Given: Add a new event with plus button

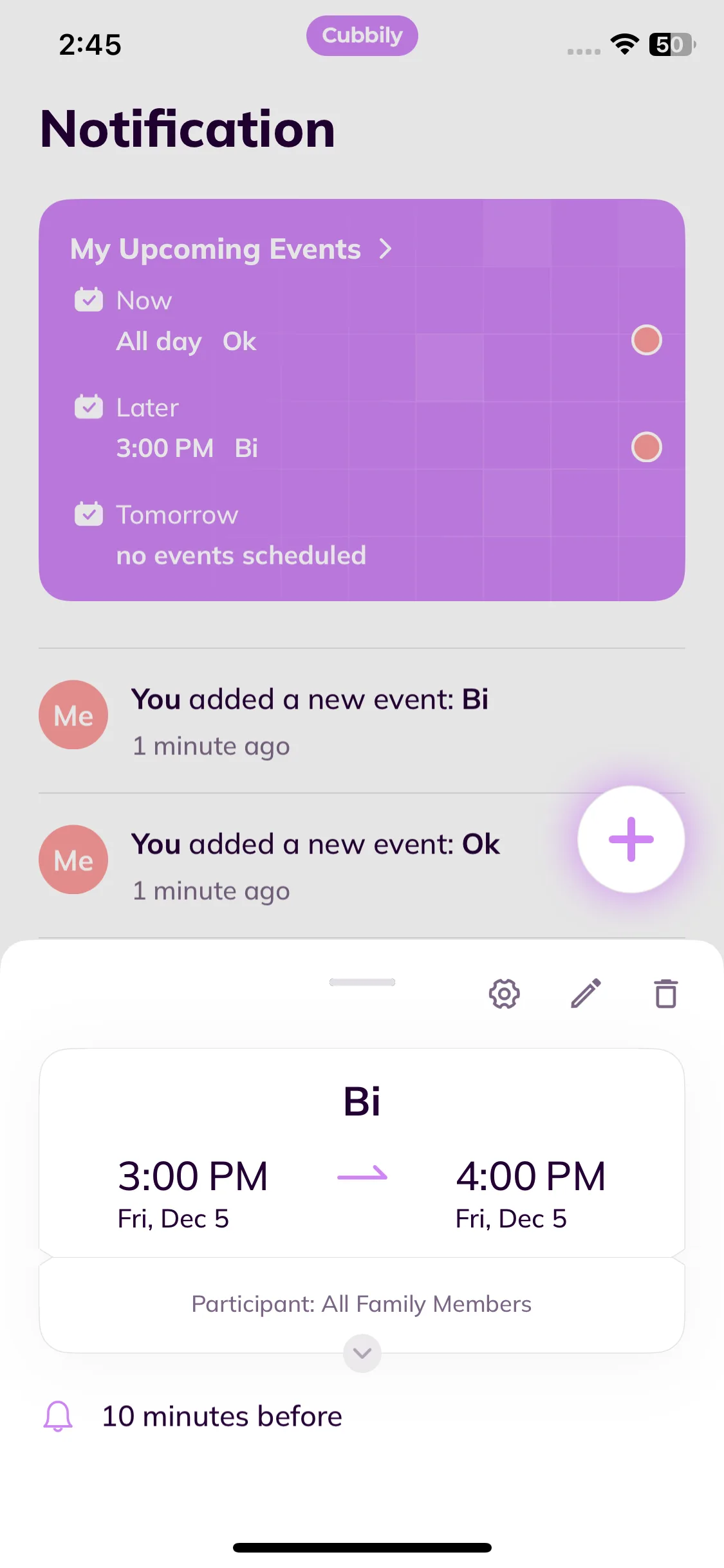Looking at the screenshot, I should tap(631, 839).
